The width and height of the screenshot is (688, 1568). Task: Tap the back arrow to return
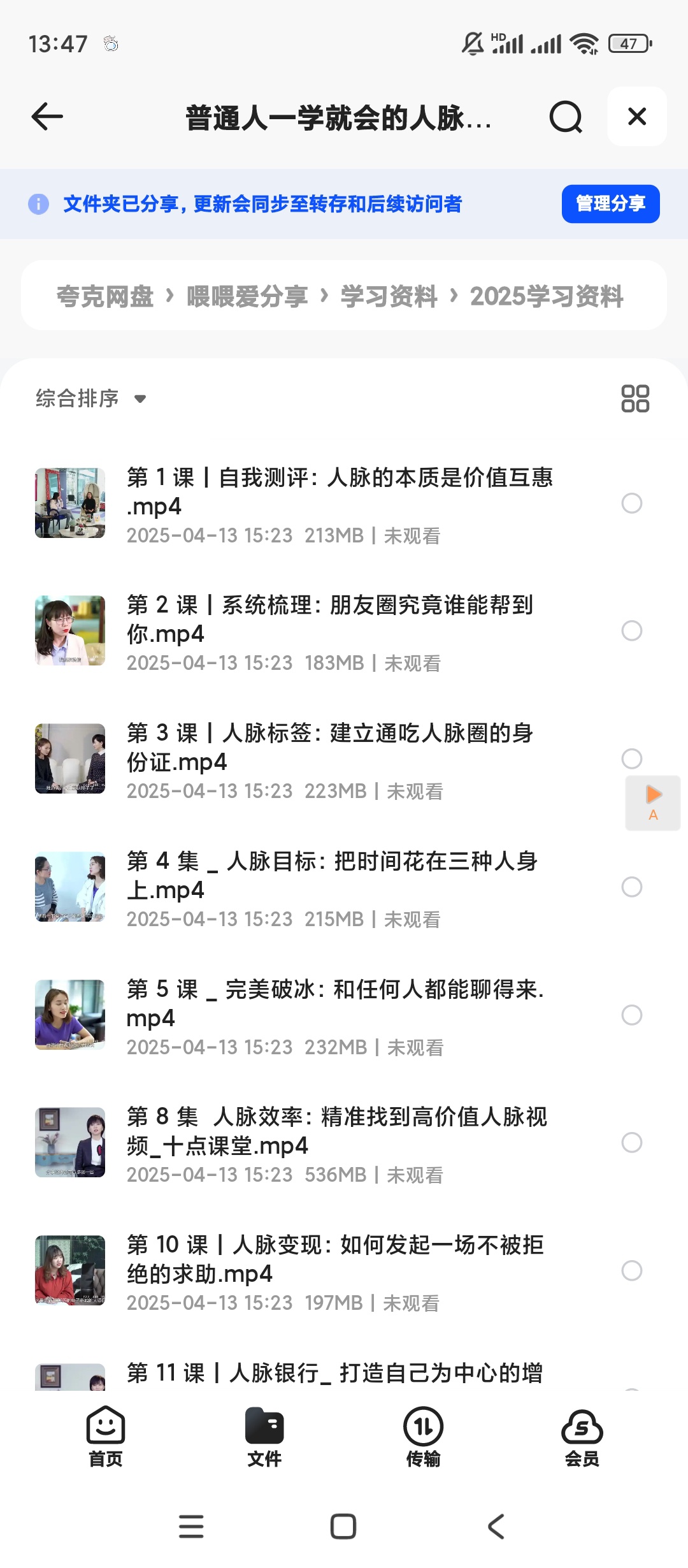click(45, 117)
